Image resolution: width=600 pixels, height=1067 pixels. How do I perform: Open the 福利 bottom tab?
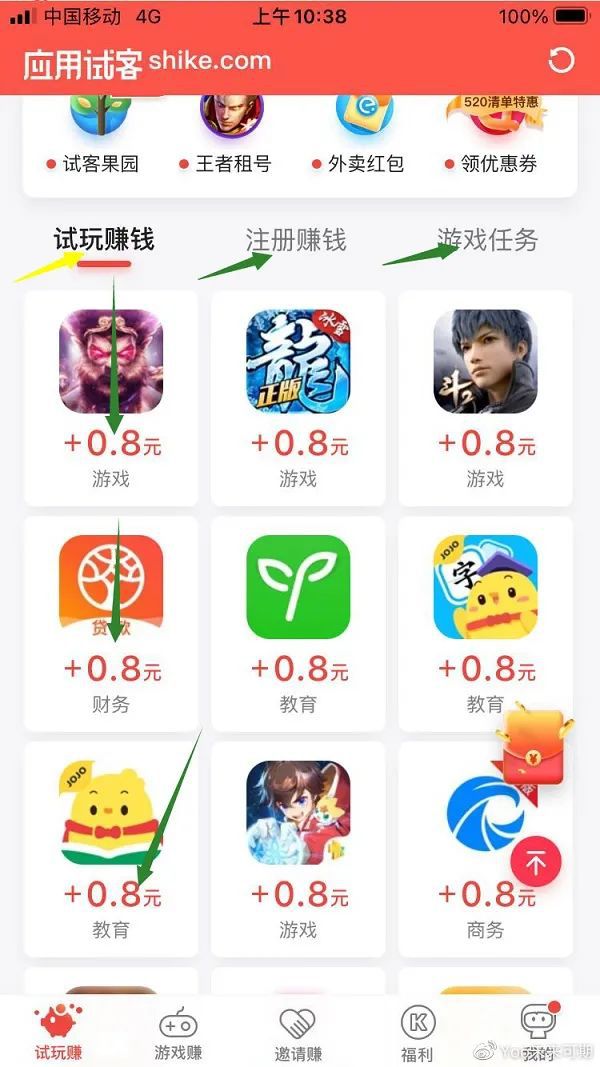pyautogui.click(x=417, y=1032)
